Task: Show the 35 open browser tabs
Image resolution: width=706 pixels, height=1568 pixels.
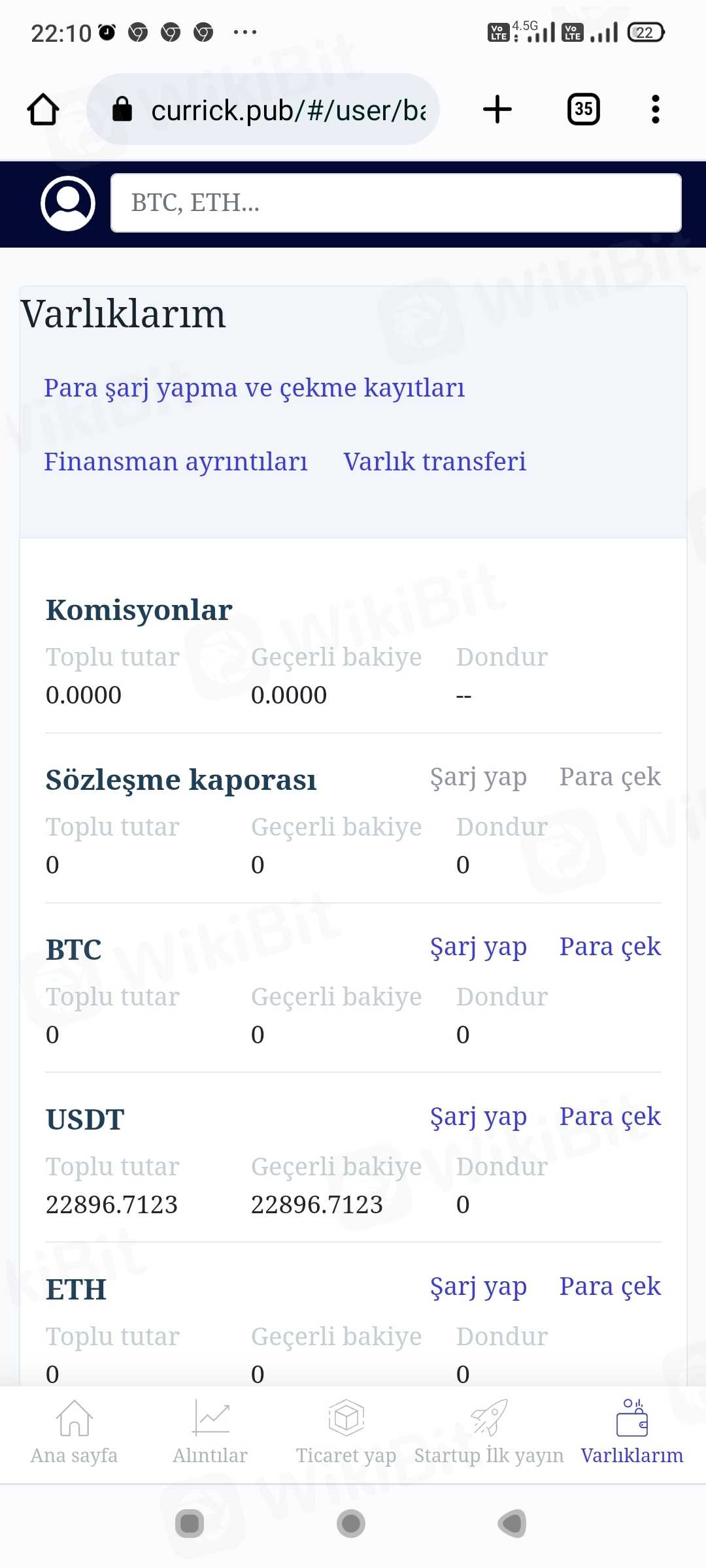Action: (x=583, y=109)
